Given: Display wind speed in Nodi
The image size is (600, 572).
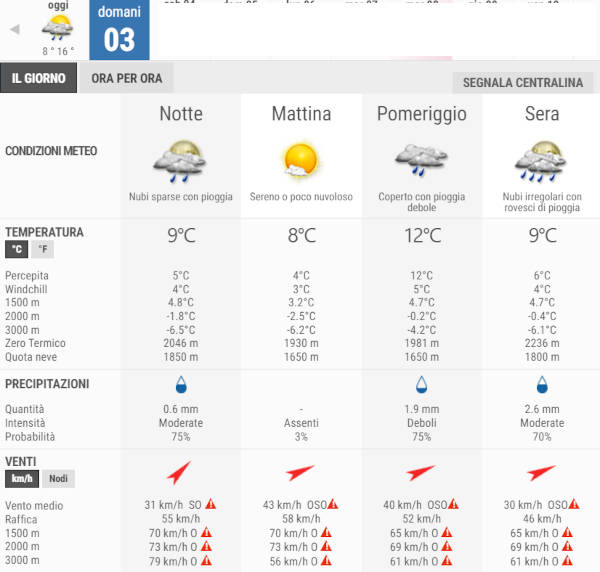Looking at the screenshot, I should pos(59,479).
